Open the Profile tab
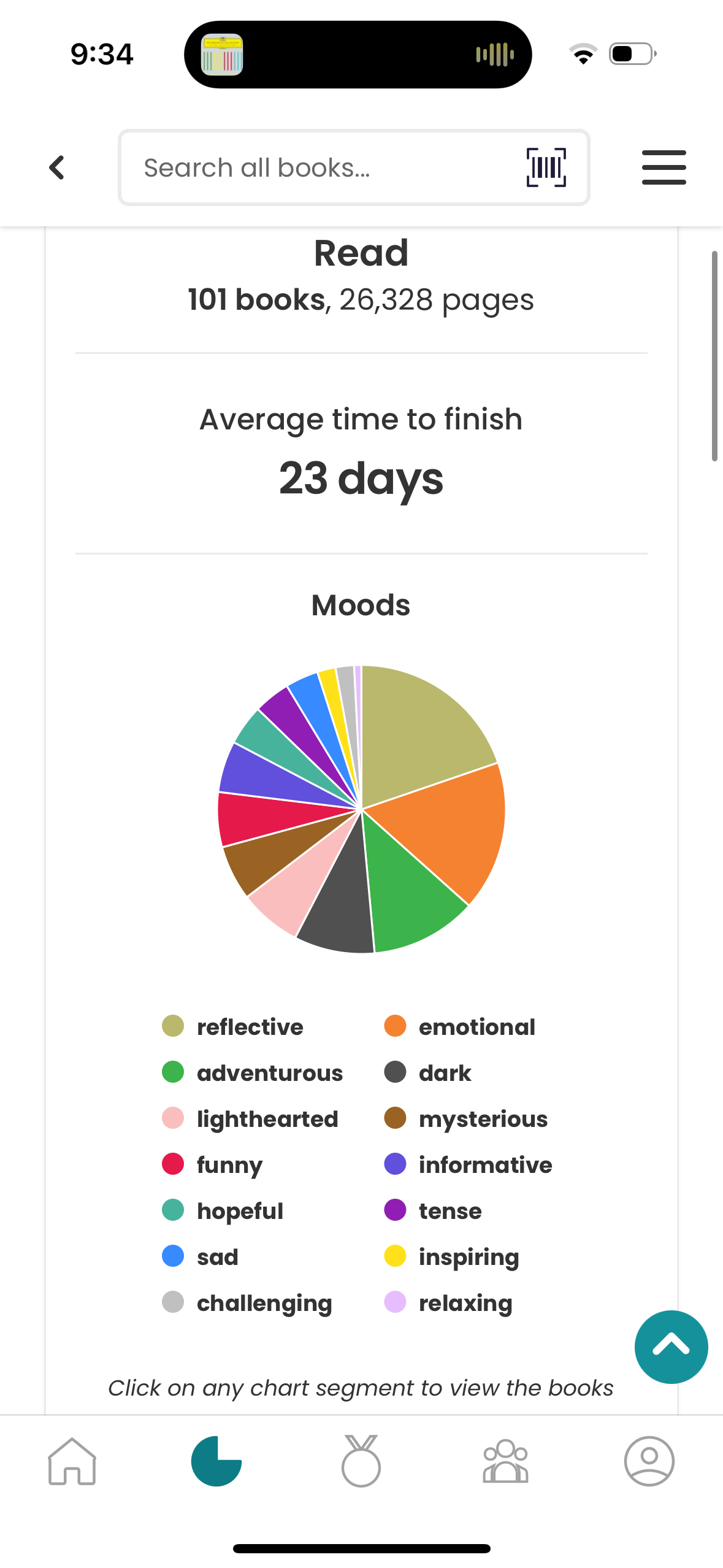This screenshot has height=1568, width=723. 649,1461
